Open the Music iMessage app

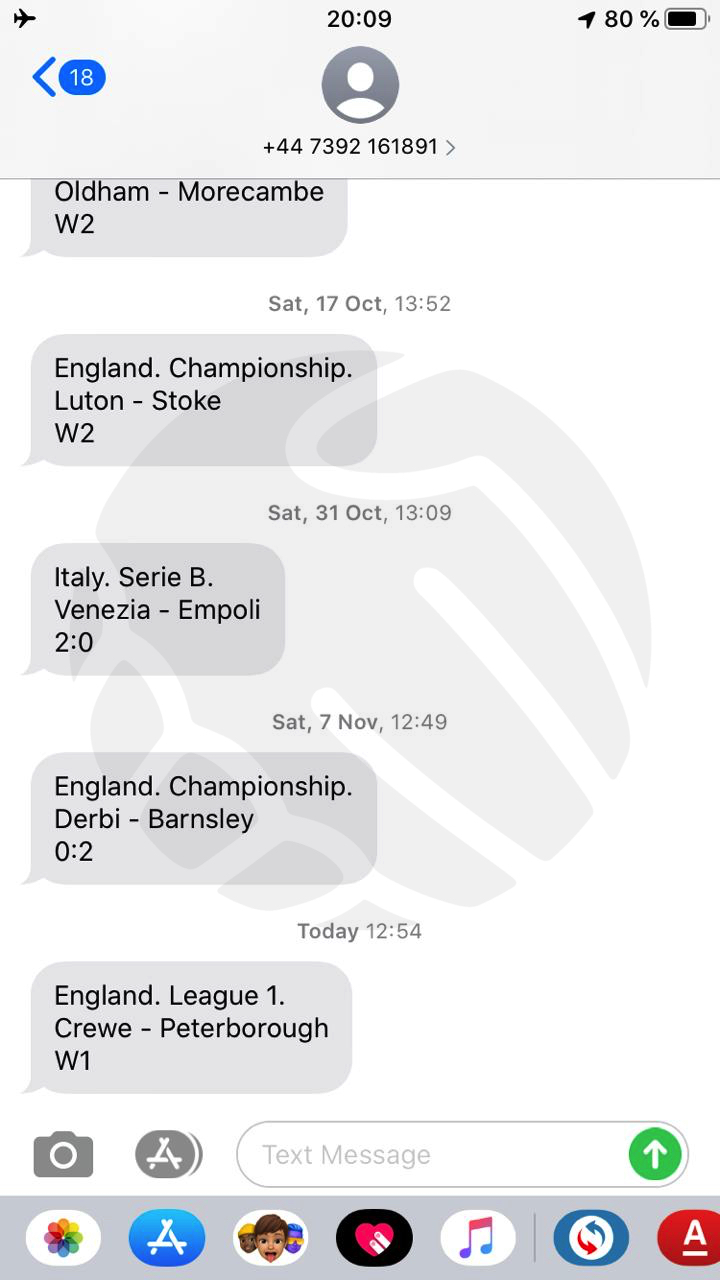tap(479, 1238)
